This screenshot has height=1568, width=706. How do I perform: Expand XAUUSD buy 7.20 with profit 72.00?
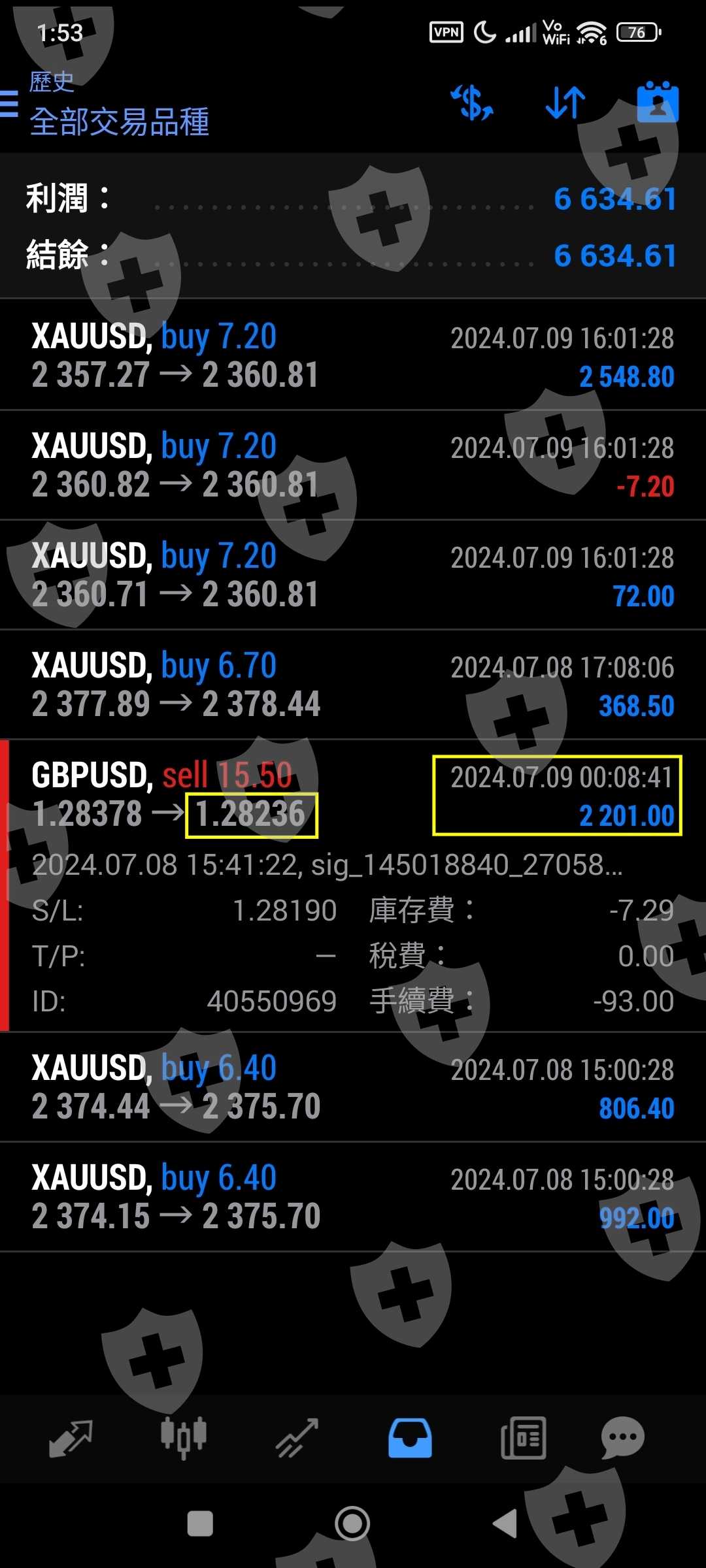tap(353, 575)
